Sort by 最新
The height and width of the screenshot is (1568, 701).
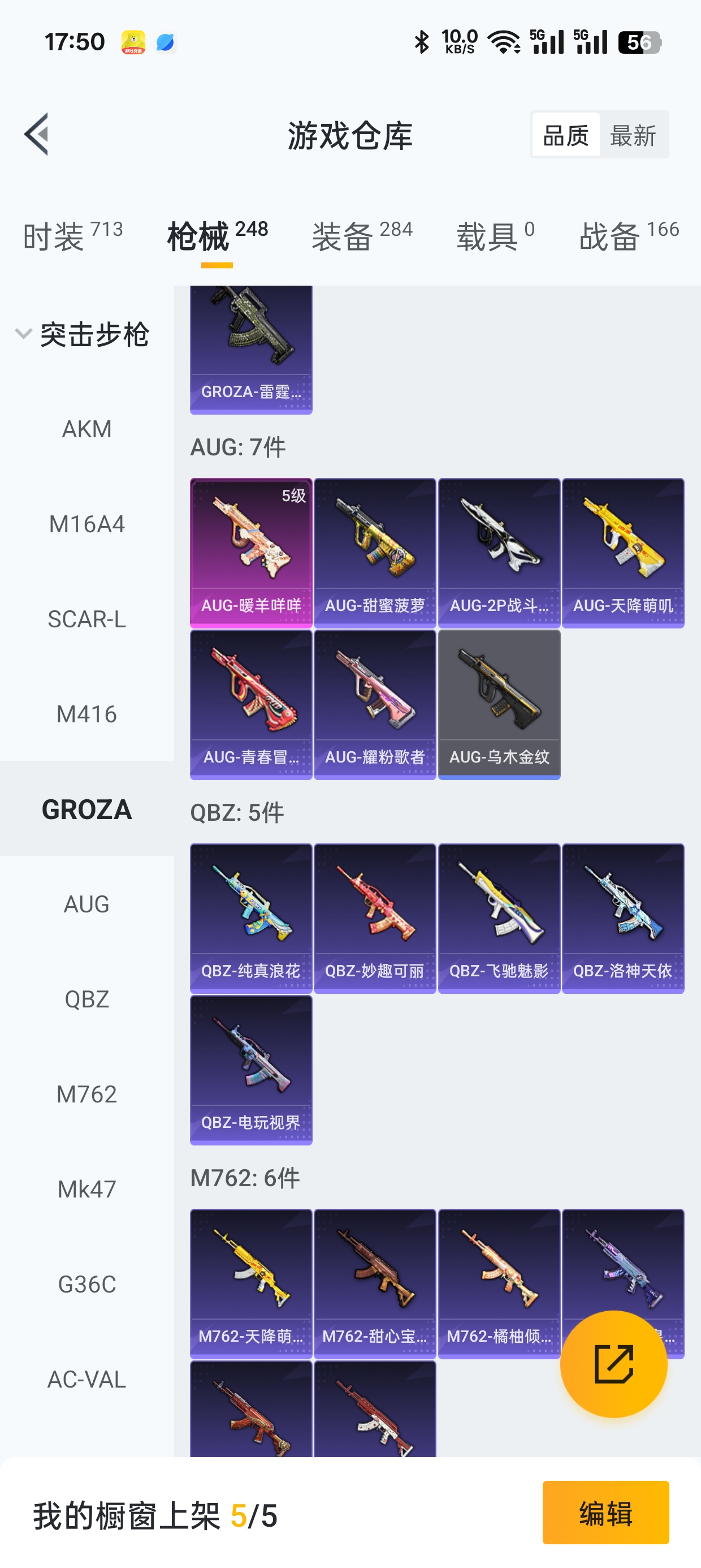tap(633, 135)
